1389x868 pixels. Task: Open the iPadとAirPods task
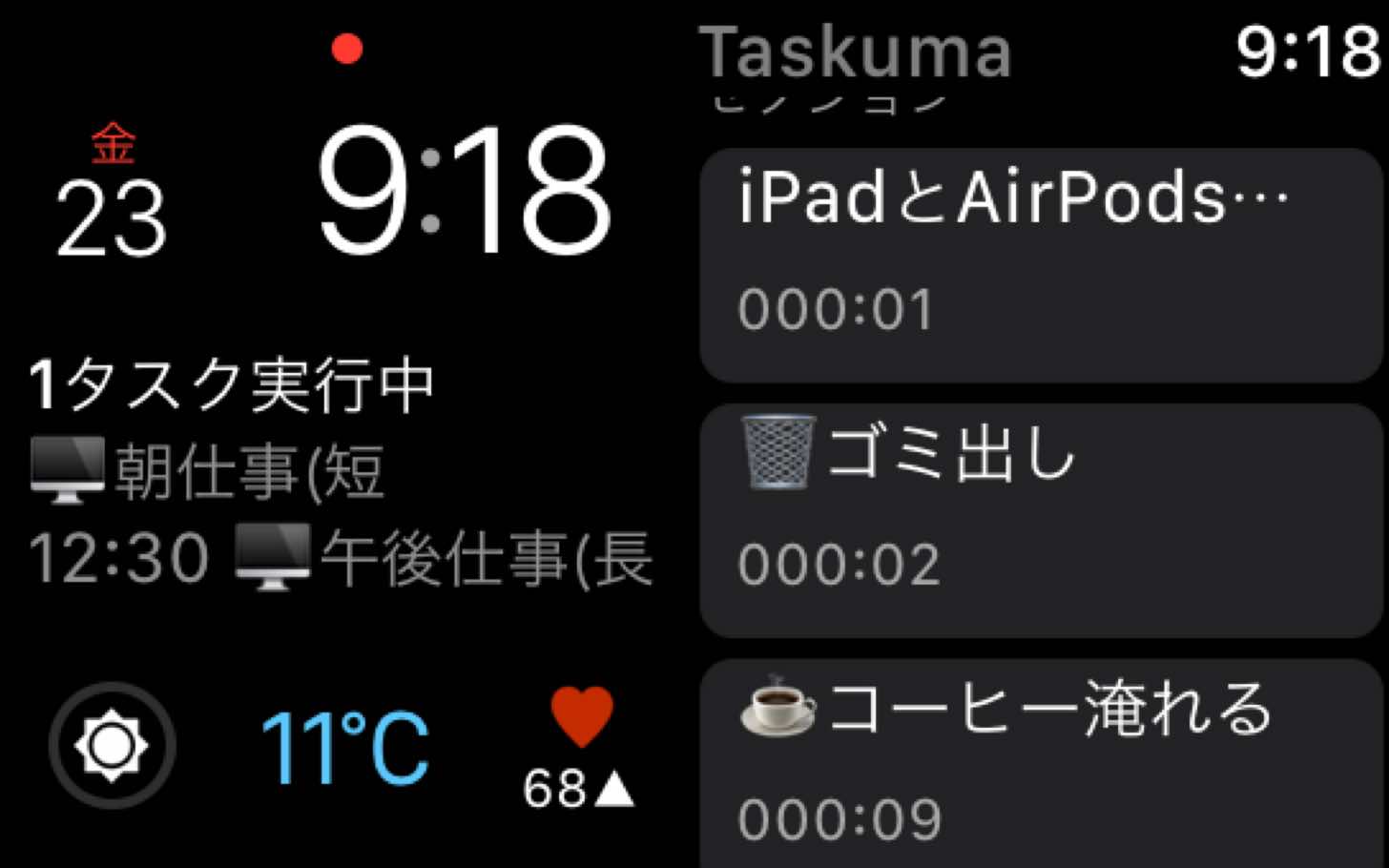click(x=1040, y=264)
